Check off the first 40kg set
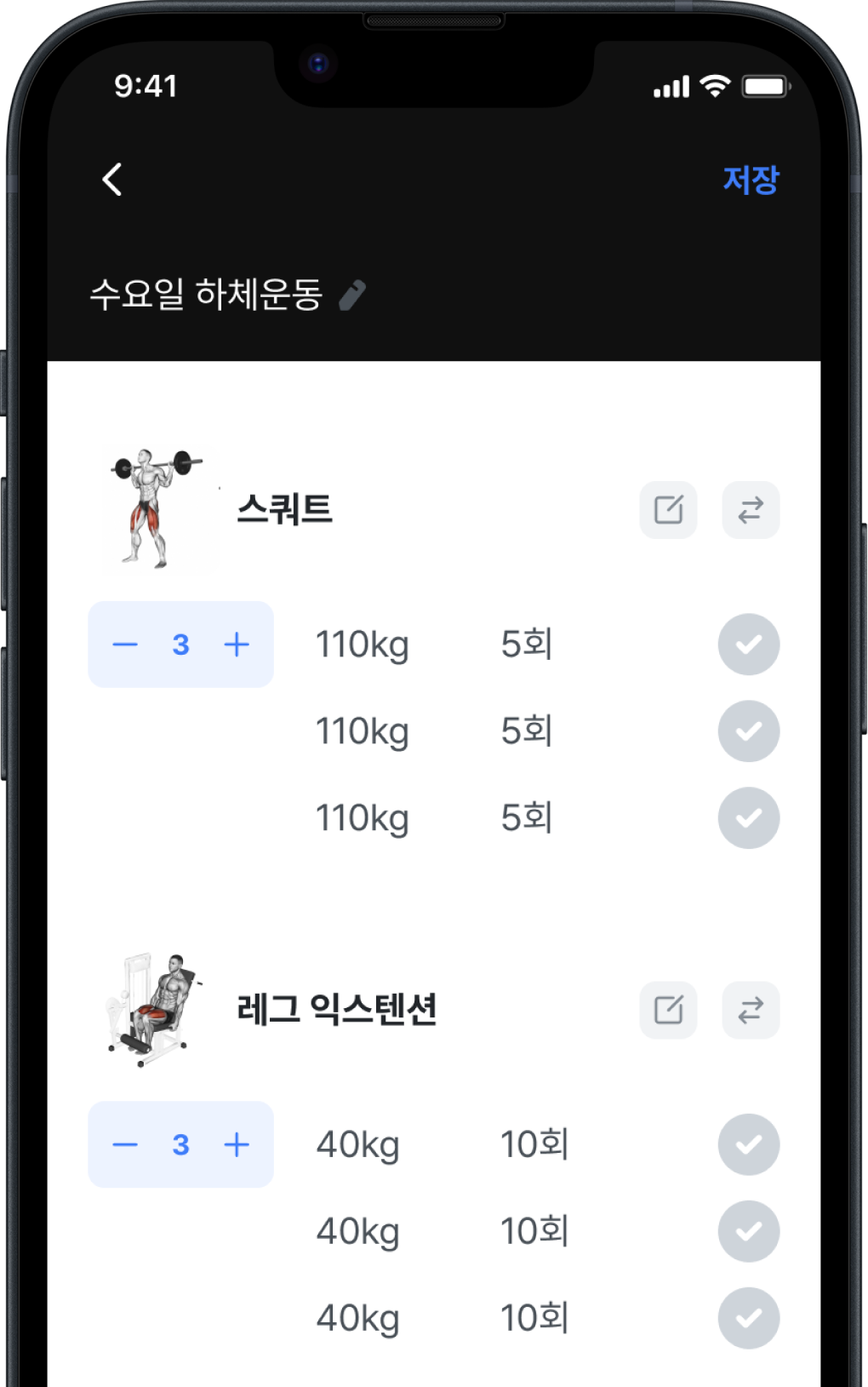868x1387 pixels. [749, 1144]
